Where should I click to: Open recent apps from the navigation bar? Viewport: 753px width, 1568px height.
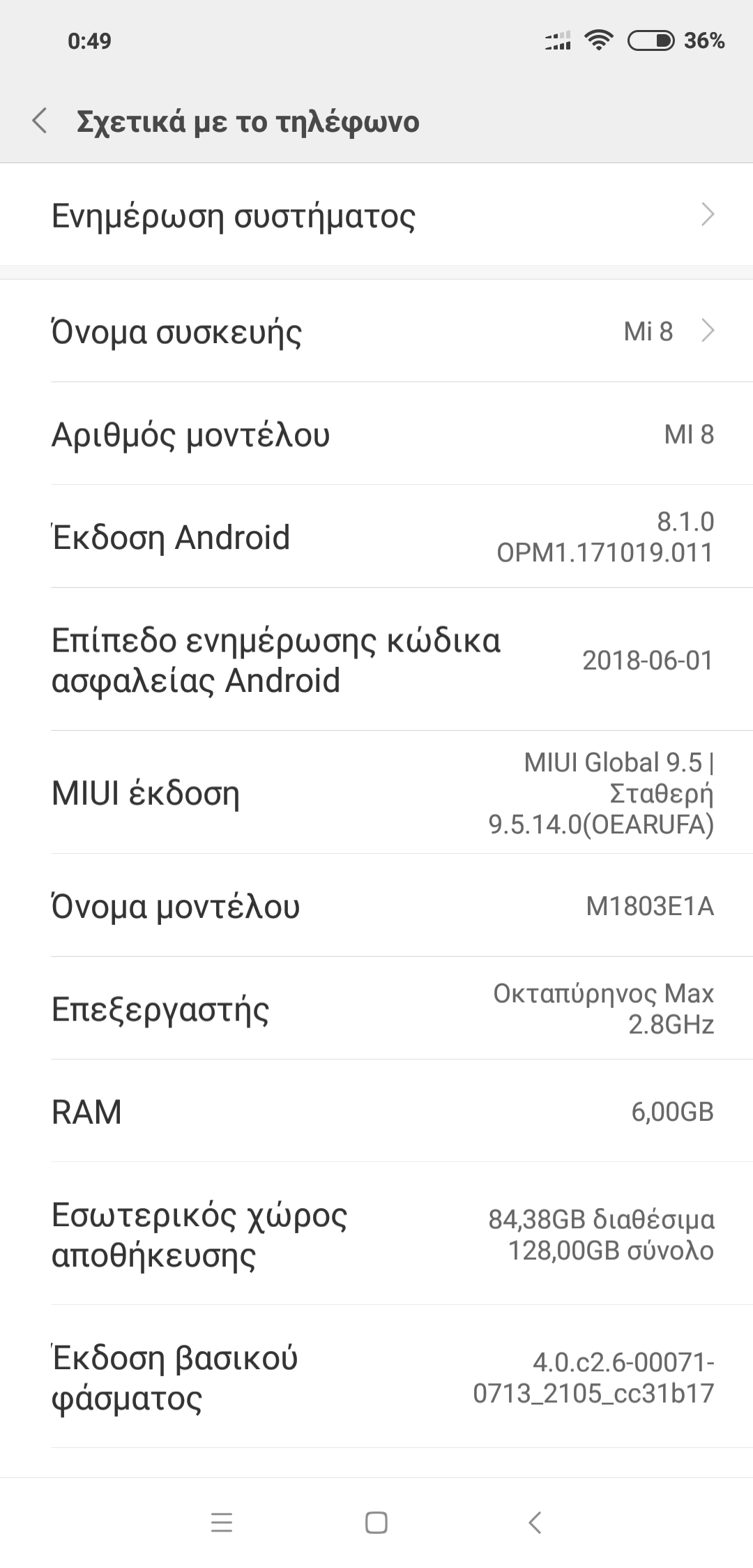click(x=221, y=1522)
